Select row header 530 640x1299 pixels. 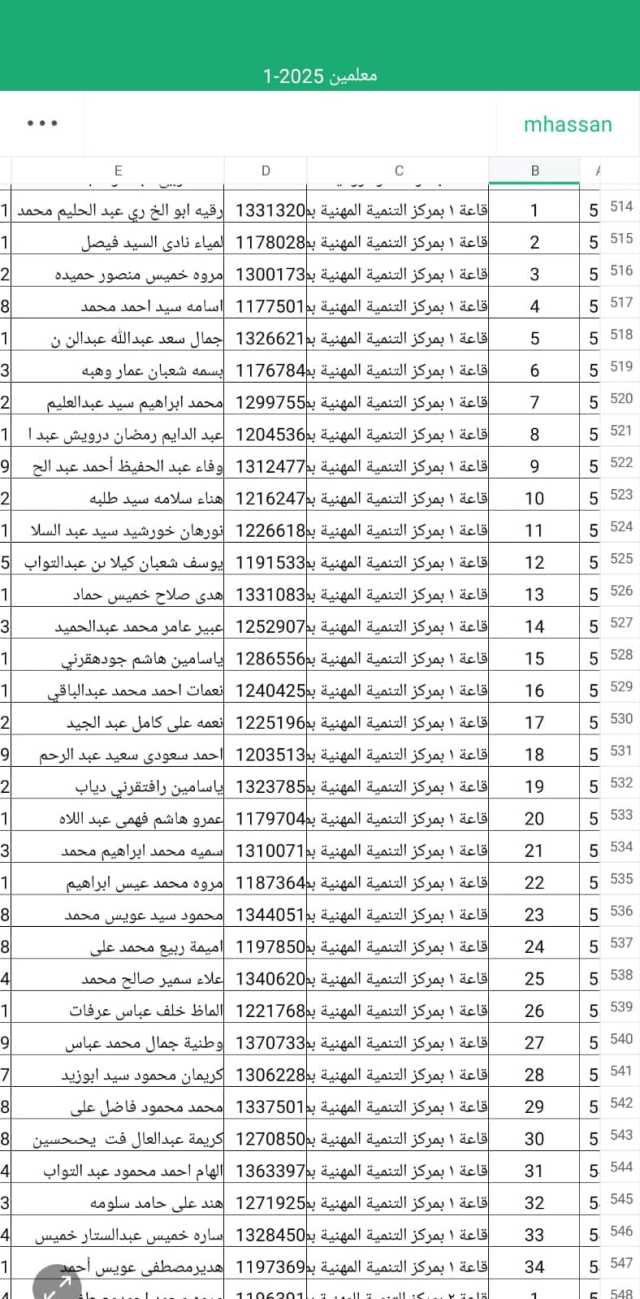click(622, 719)
